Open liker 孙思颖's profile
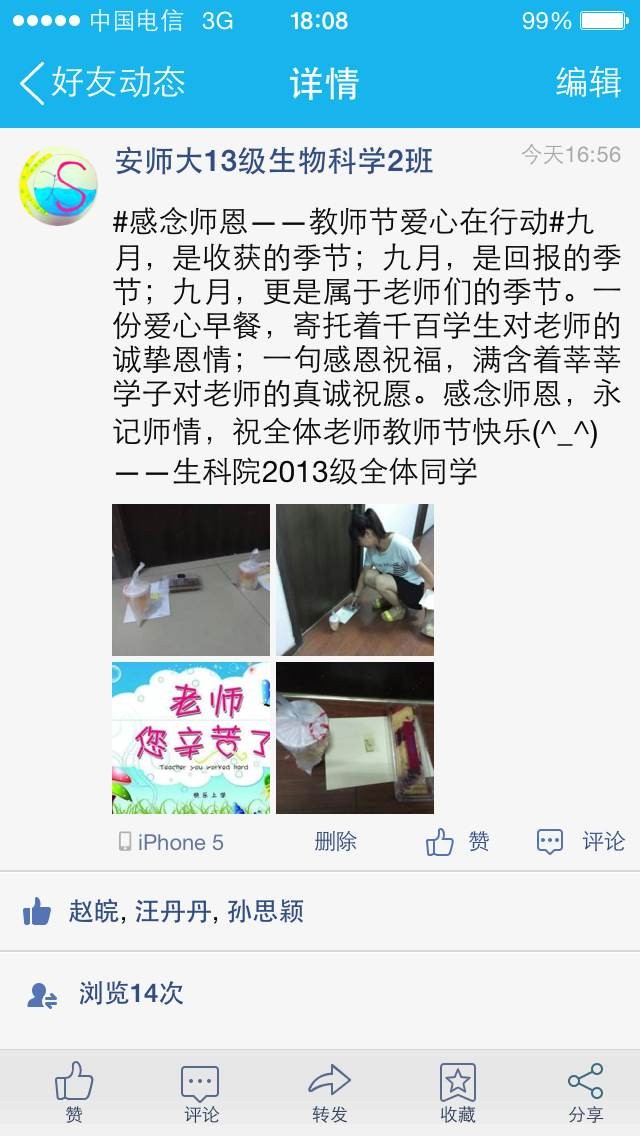The image size is (640, 1136). click(265, 911)
